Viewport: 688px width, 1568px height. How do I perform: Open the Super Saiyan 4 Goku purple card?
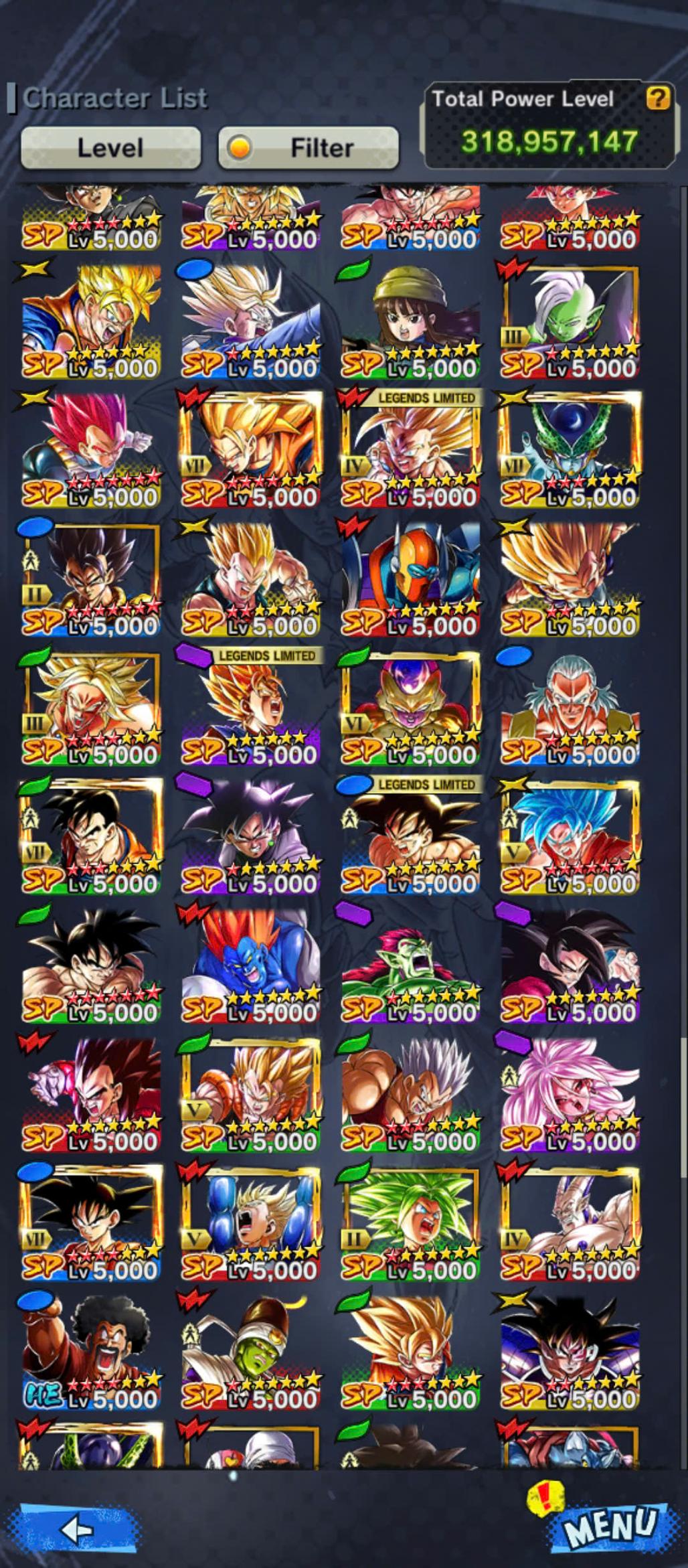coord(570,965)
